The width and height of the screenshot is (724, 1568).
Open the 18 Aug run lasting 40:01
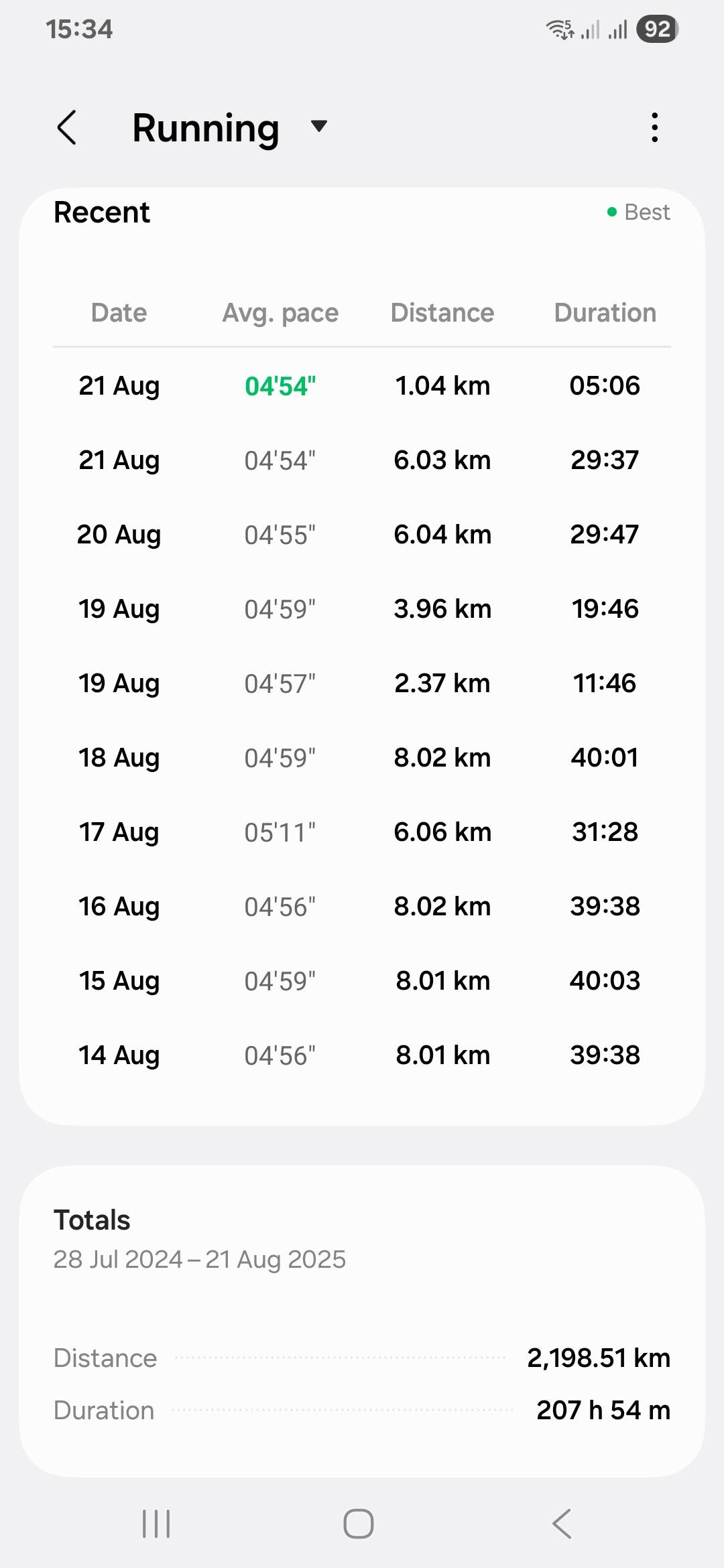pyautogui.click(x=362, y=758)
